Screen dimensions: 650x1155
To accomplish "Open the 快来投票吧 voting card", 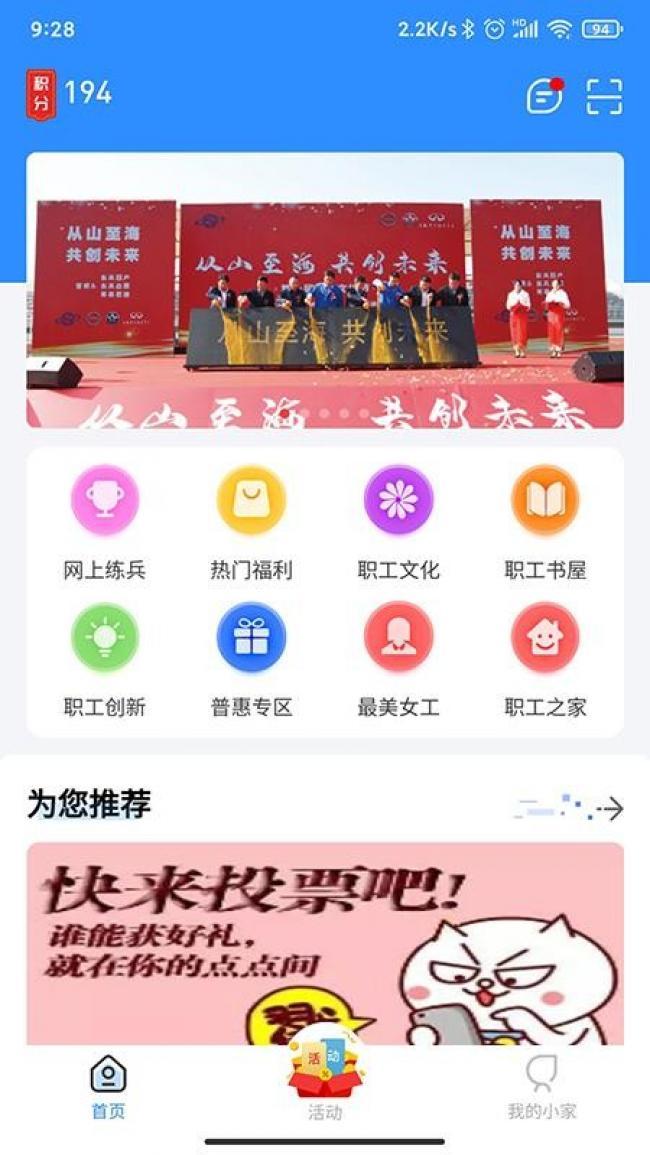I will [x=324, y=940].
